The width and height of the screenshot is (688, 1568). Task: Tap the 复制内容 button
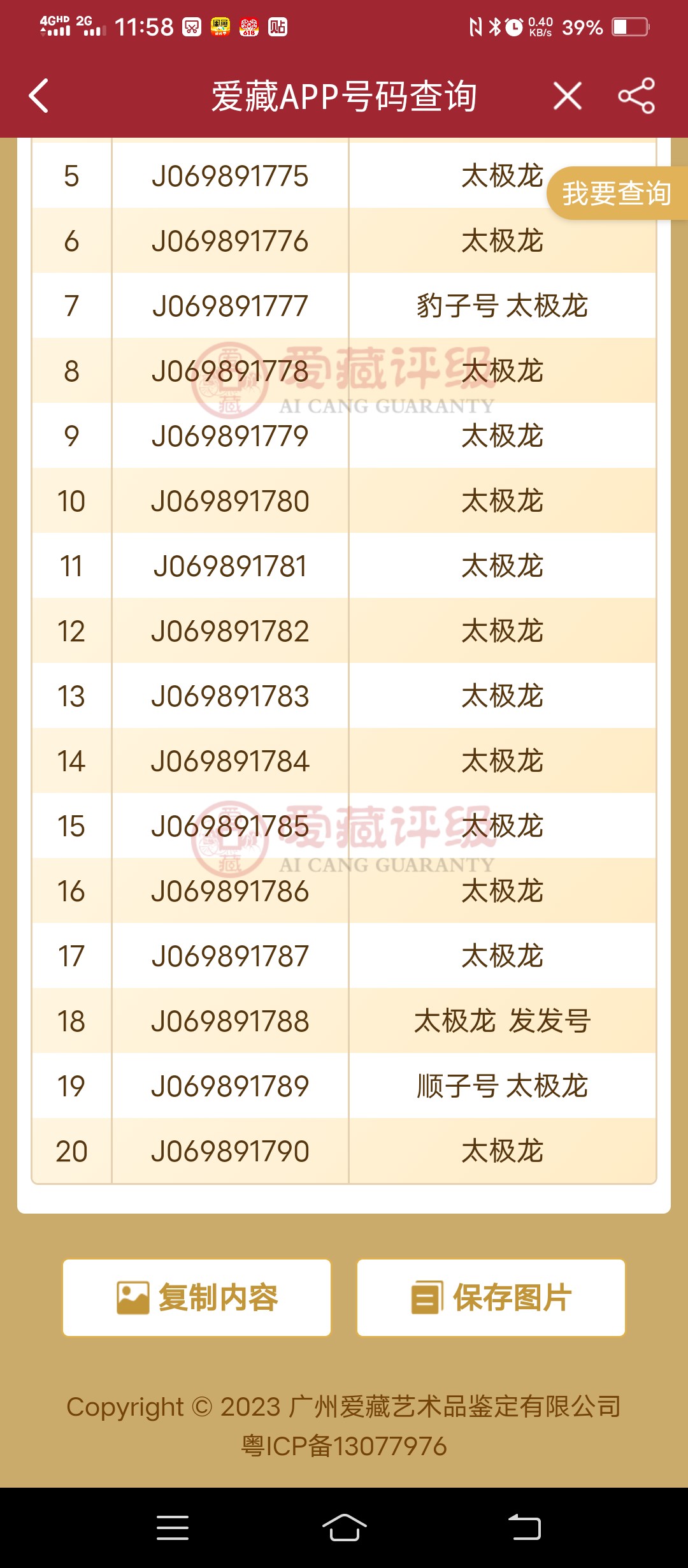pos(197,1297)
